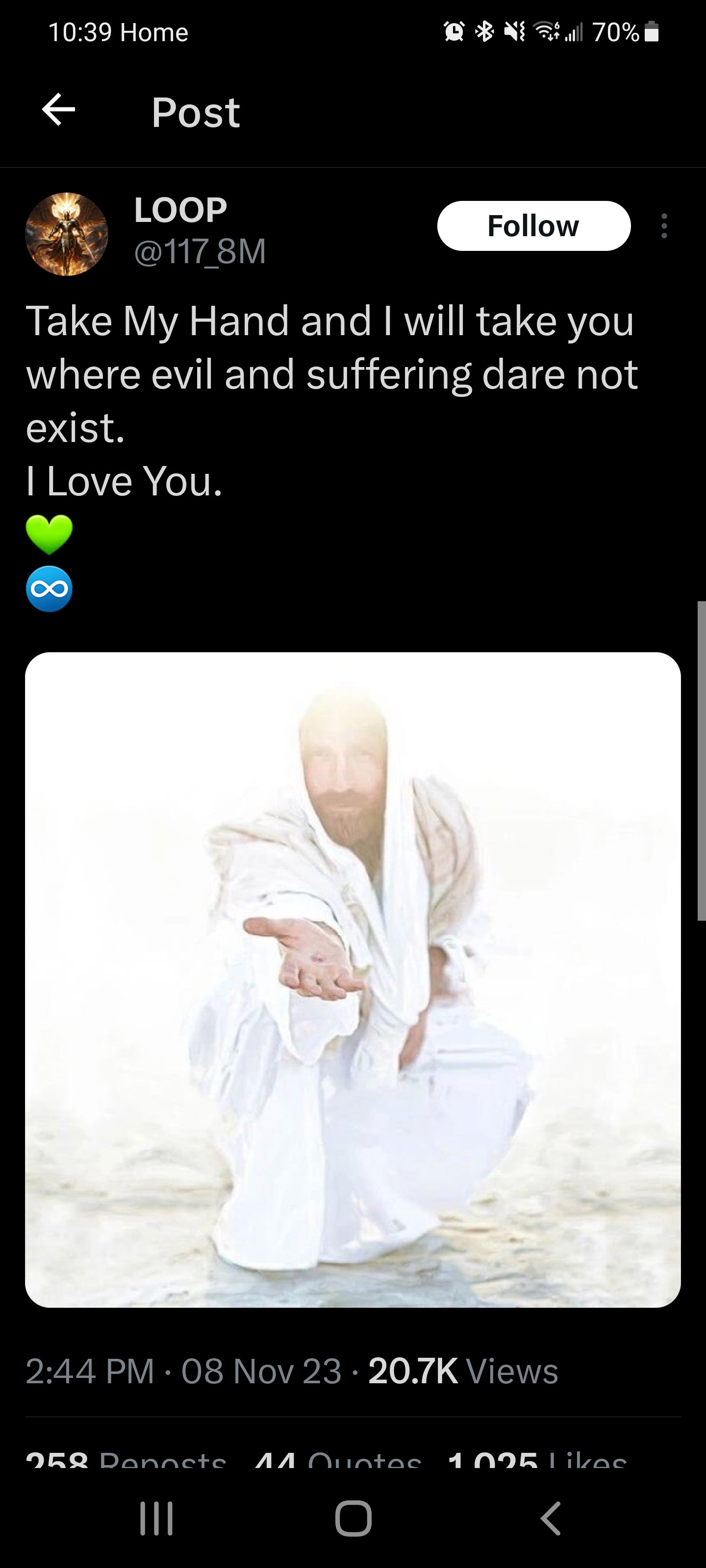706x1568 pixels.
Task: Open the post's three-dot overflow menu
Action: coord(663,226)
